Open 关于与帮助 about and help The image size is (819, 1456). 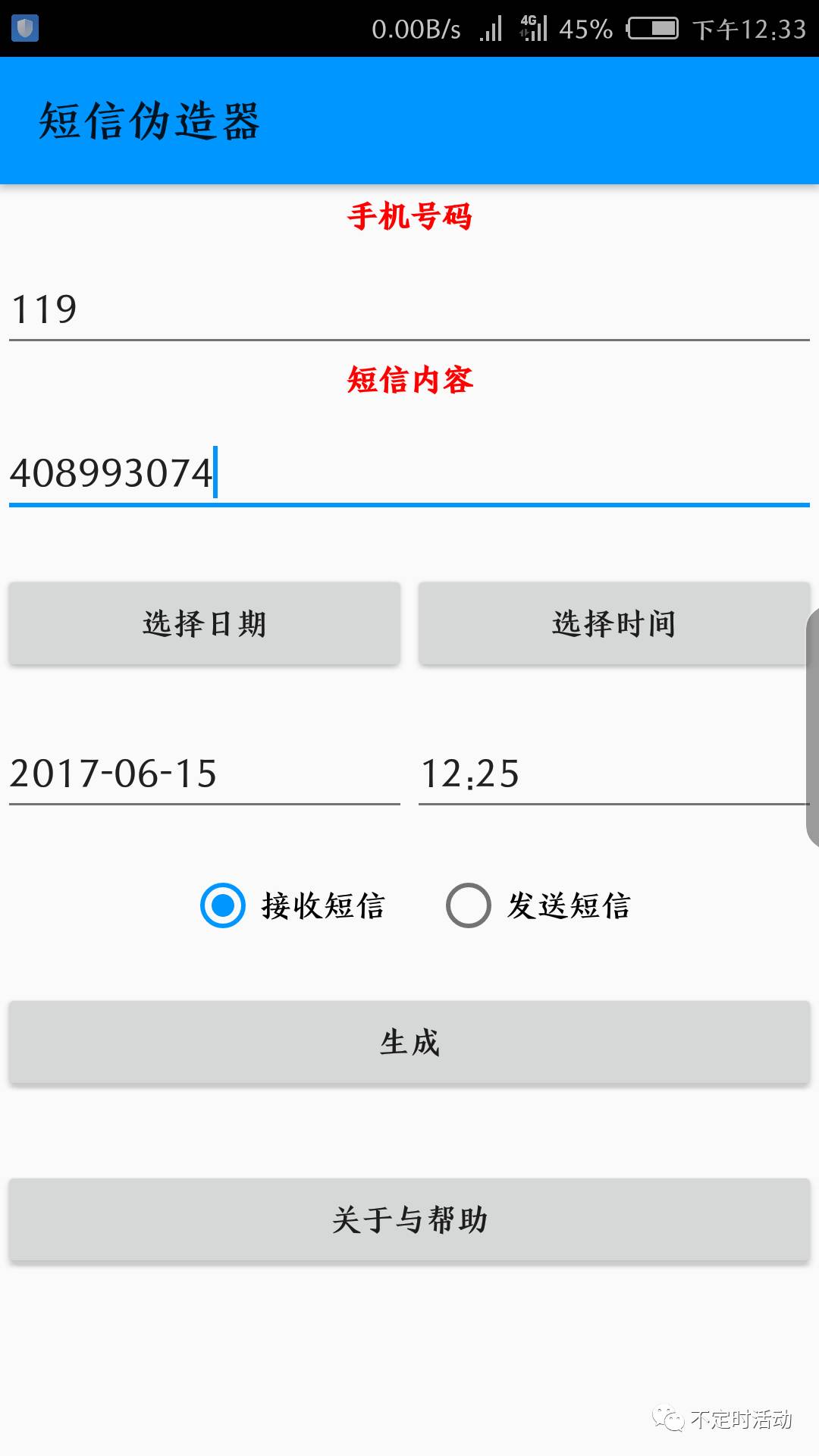tap(409, 1219)
